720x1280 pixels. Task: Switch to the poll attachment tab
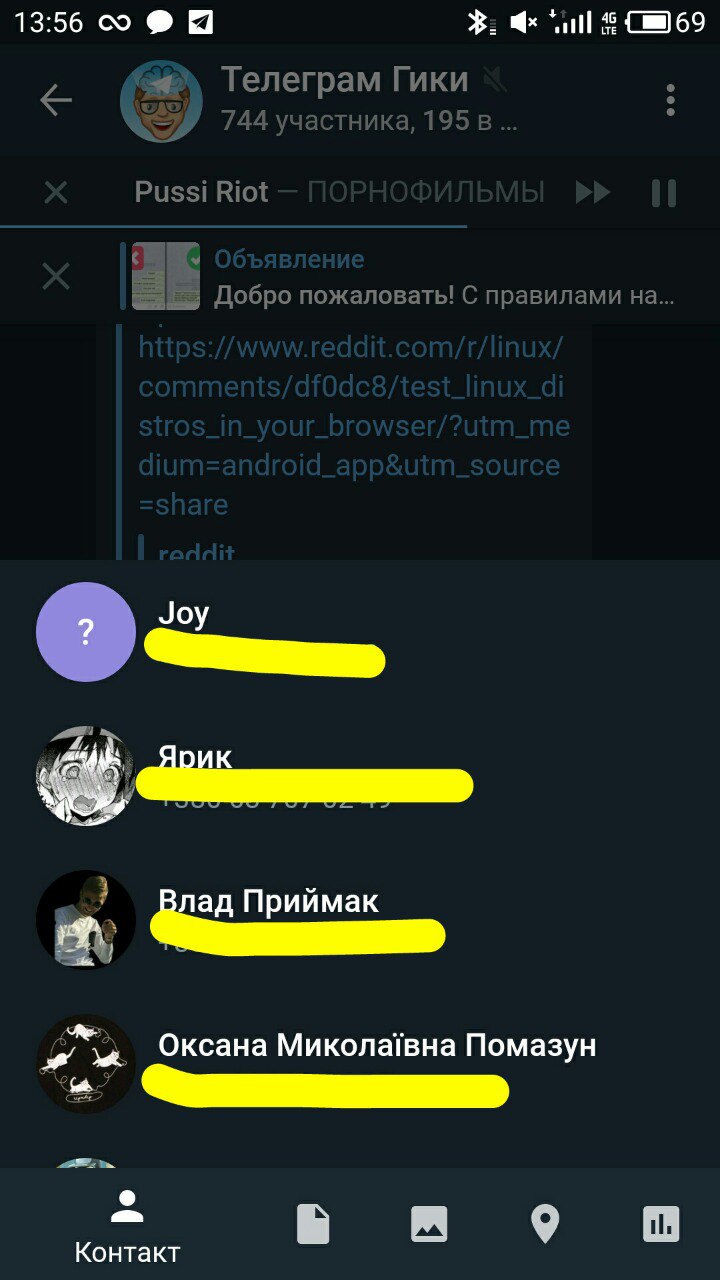click(x=661, y=1224)
